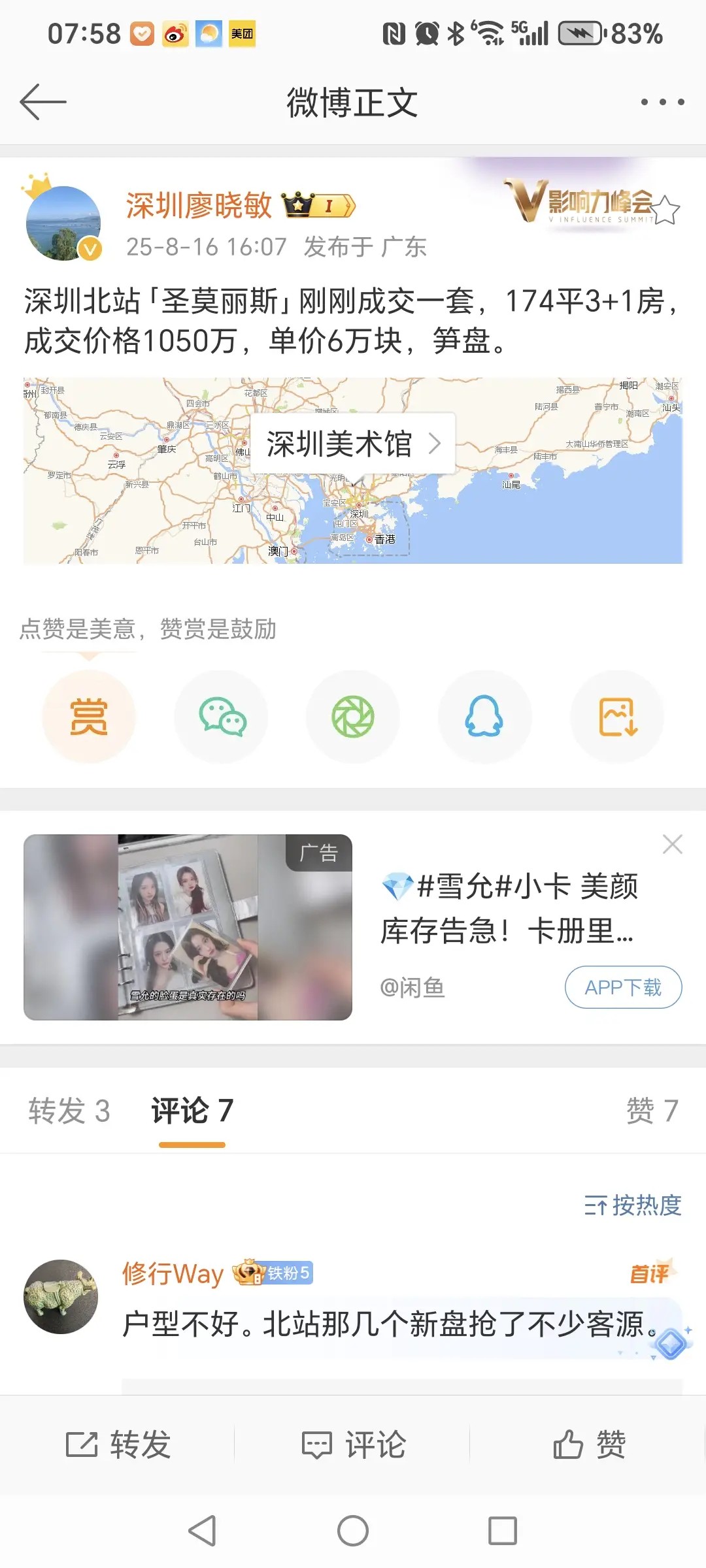The image size is (706, 1568).
Task: Write a comment via bottom 评论 button
Action: (x=353, y=1445)
